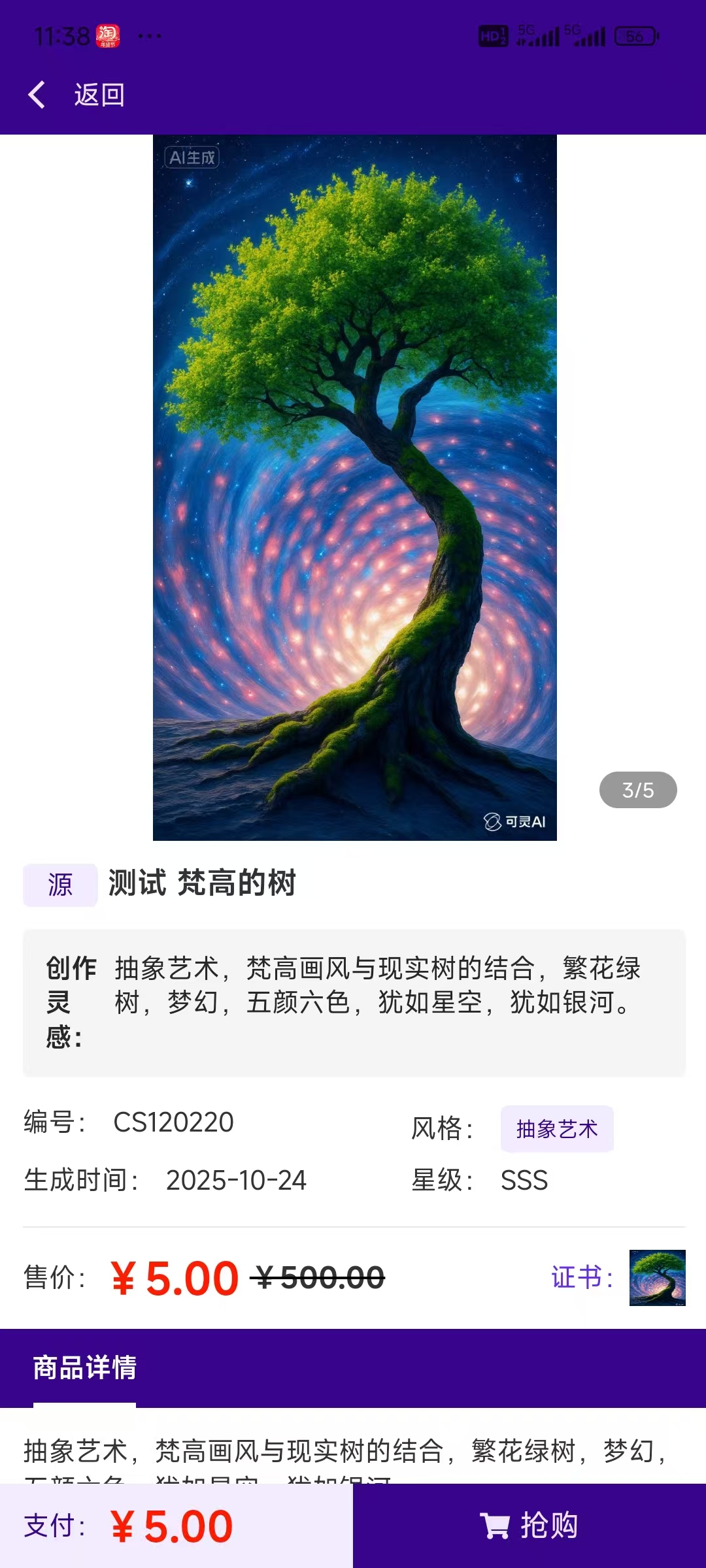Select the 商品详情 tab

[x=85, y=1367]
